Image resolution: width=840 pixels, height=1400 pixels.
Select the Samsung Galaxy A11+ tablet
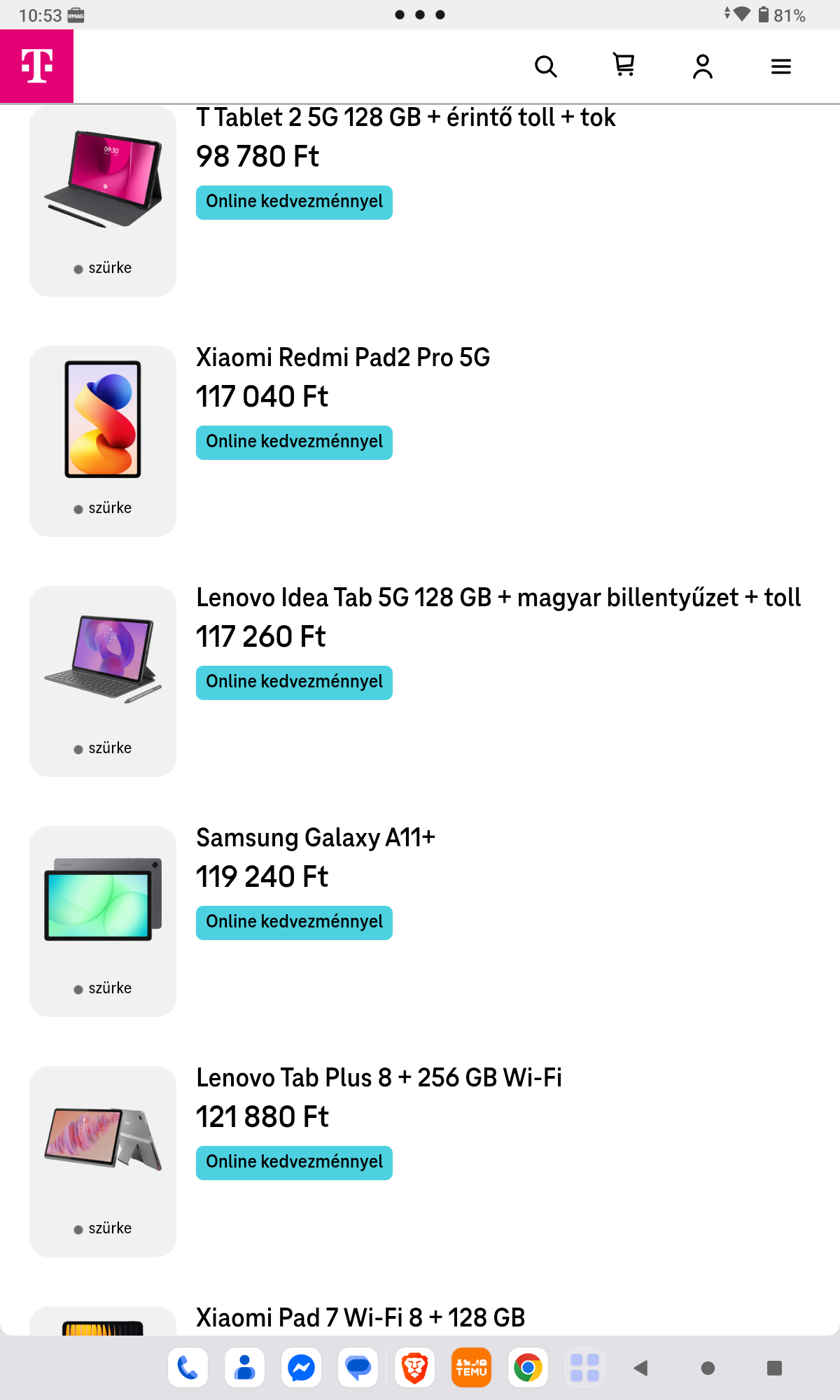(x=315, y=838)
